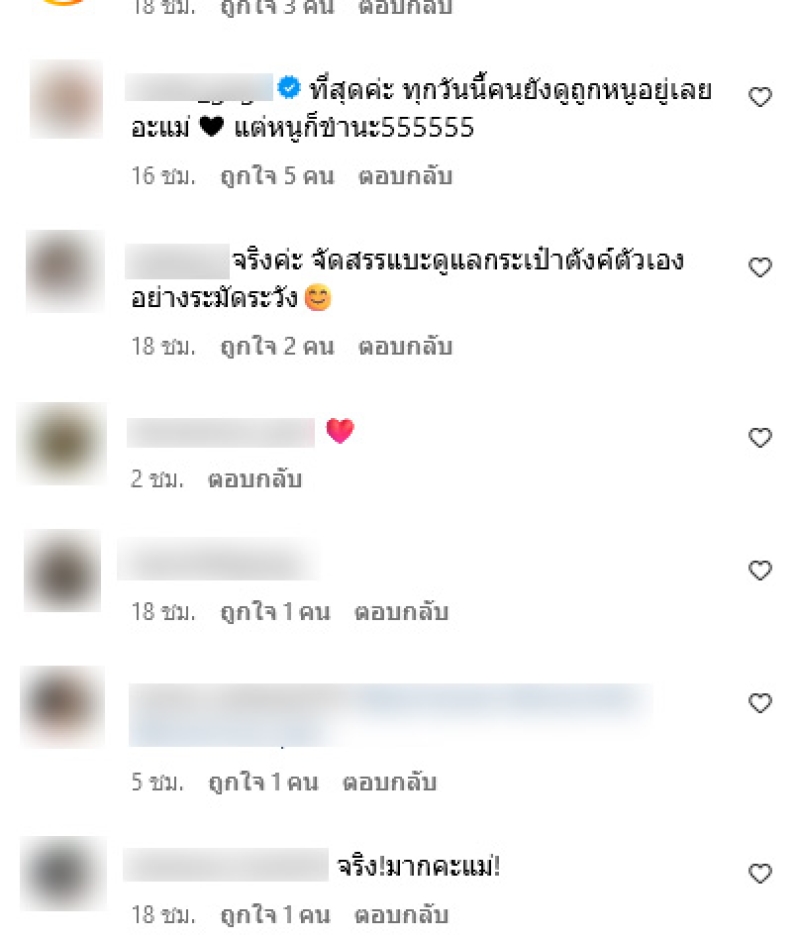Open avatar beside the 'จริง!มากคะแม่!' comment

(63, 873)
